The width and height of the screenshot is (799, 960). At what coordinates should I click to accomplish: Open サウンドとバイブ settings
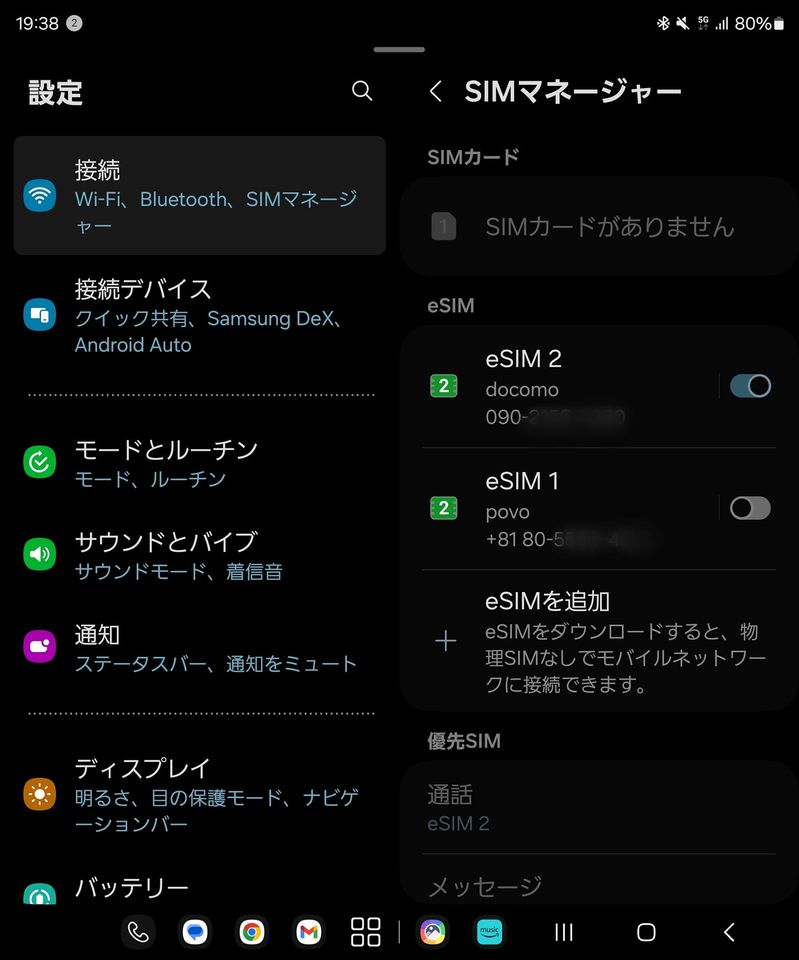(x=200, y=555)
